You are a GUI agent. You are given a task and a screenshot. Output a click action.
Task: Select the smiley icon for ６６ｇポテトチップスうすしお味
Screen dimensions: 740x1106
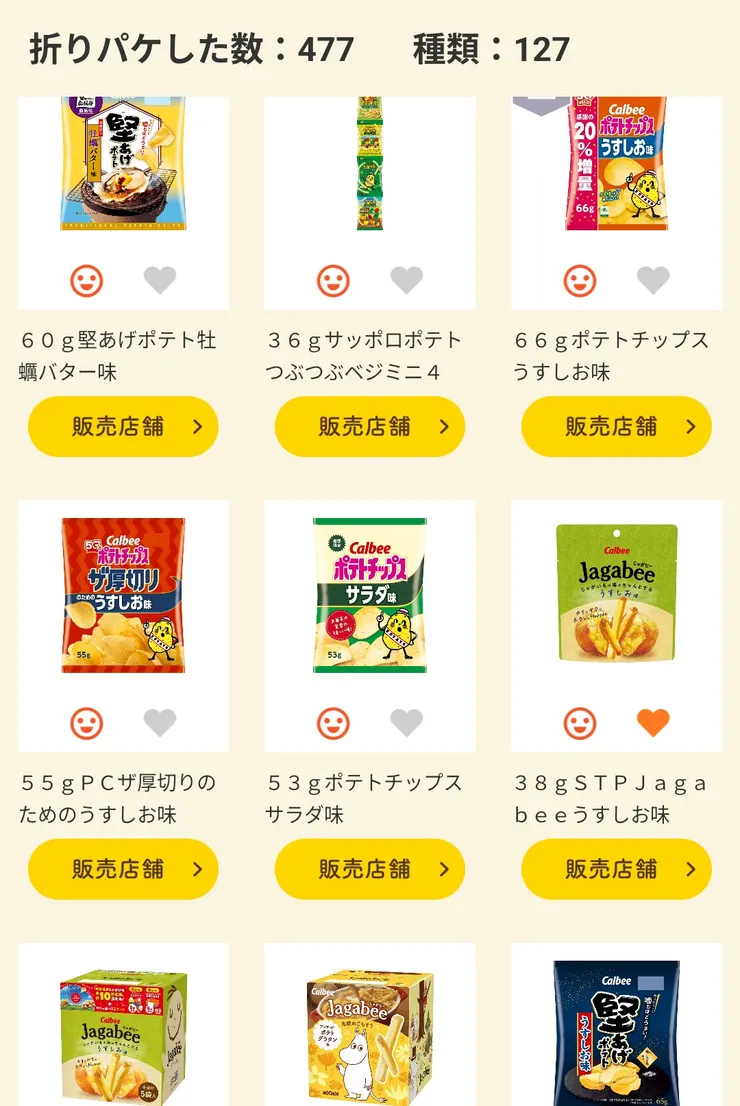point(580,279)
